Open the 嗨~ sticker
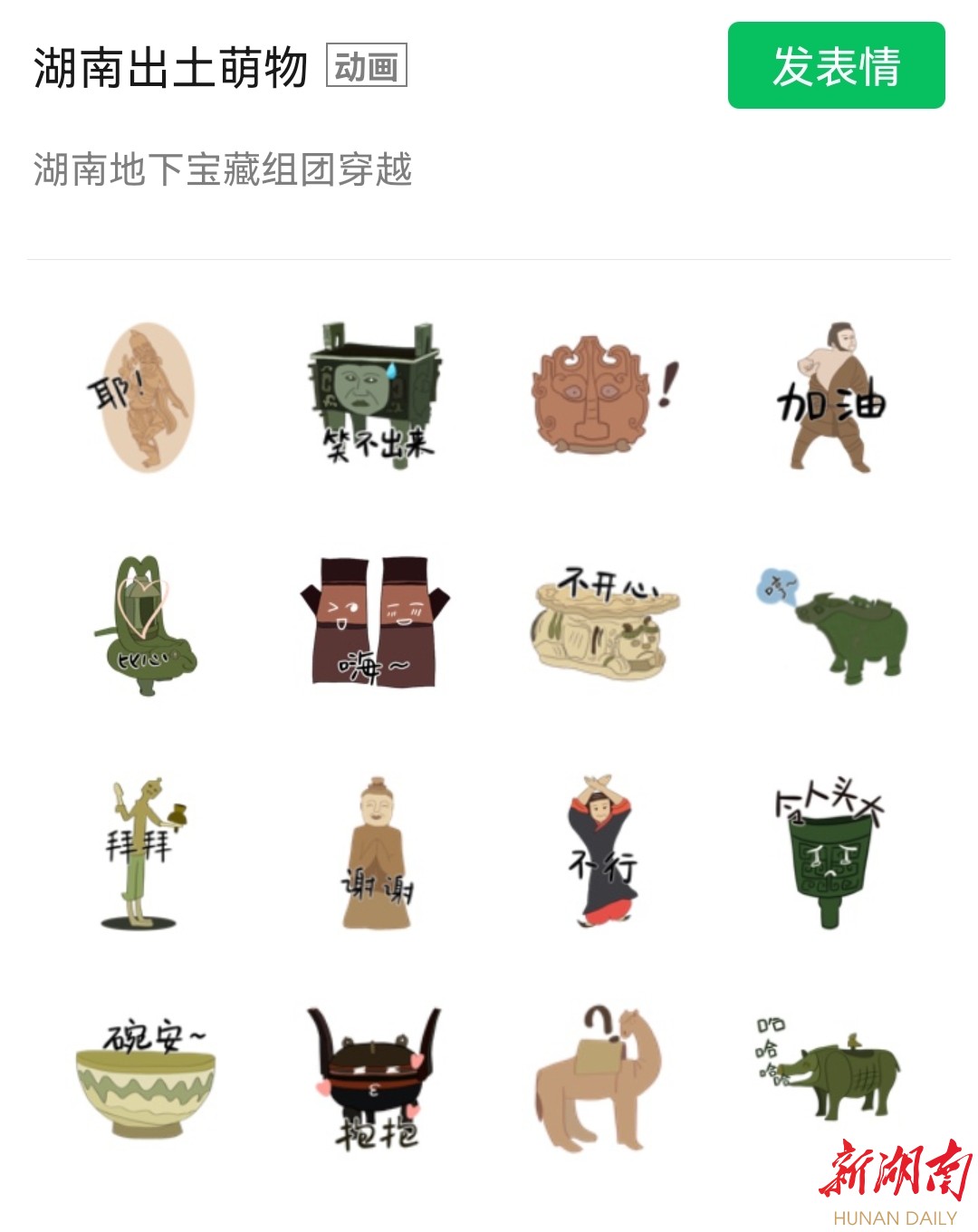 point(374,622)
